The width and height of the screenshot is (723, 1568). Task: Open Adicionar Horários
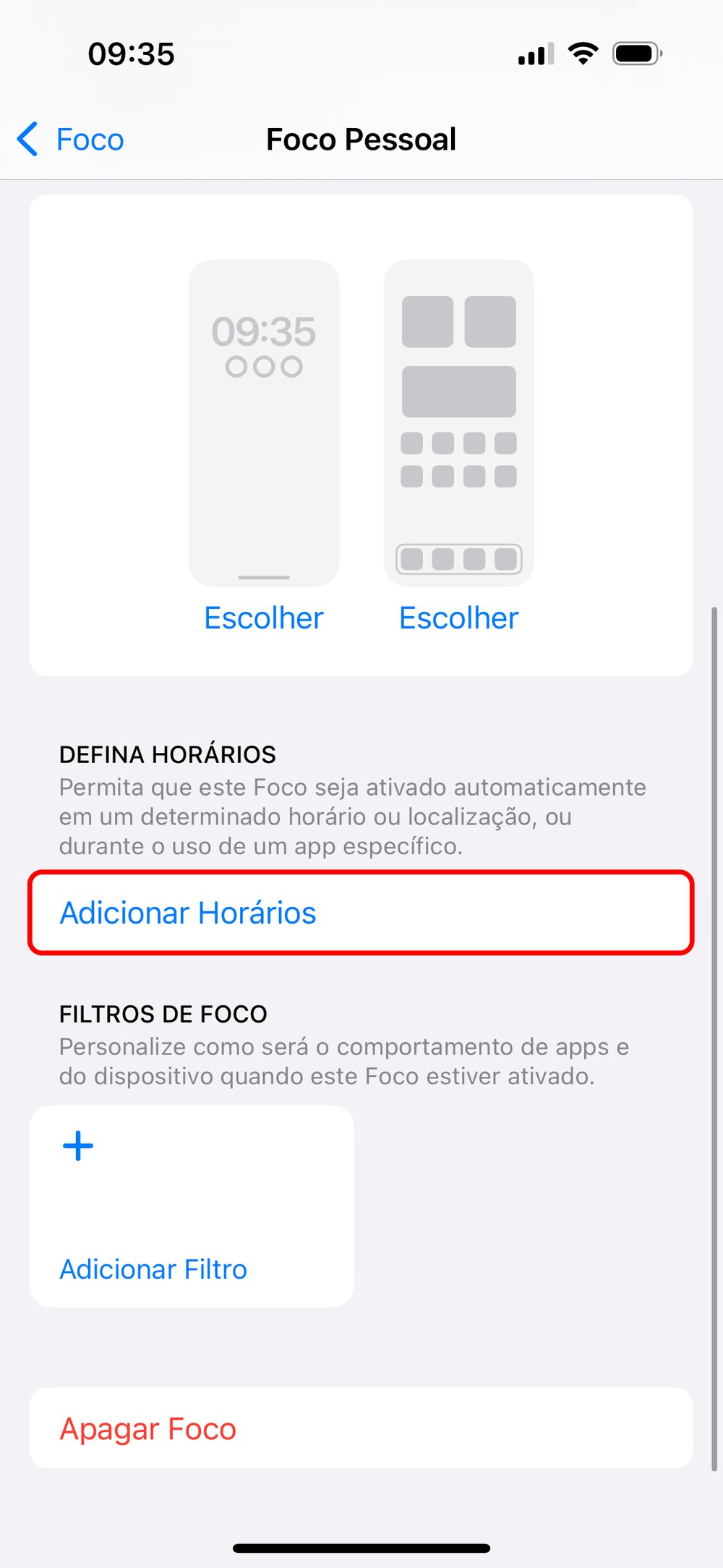point(188,913)
